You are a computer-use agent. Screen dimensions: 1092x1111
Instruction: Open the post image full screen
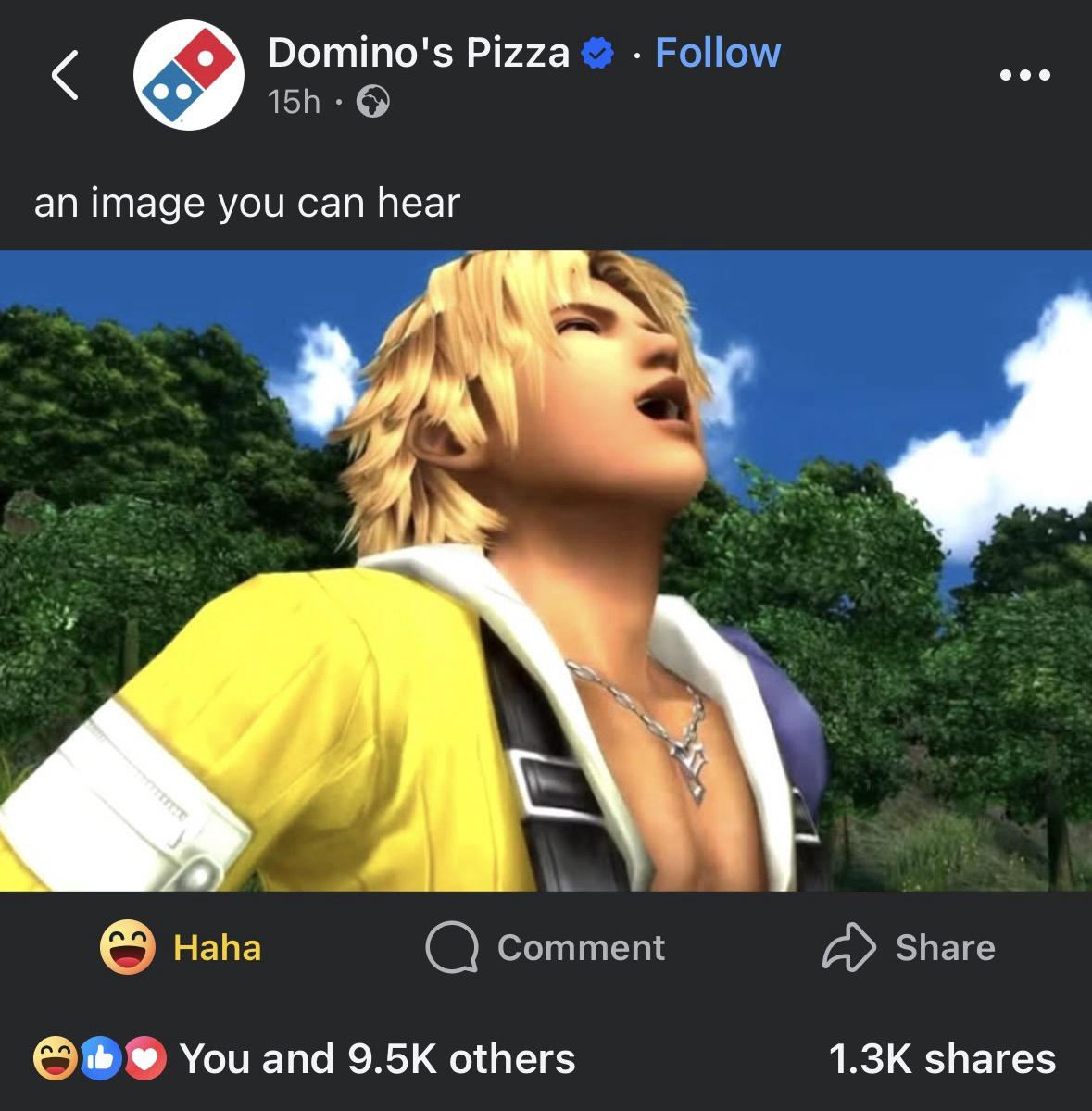[546, 570]
